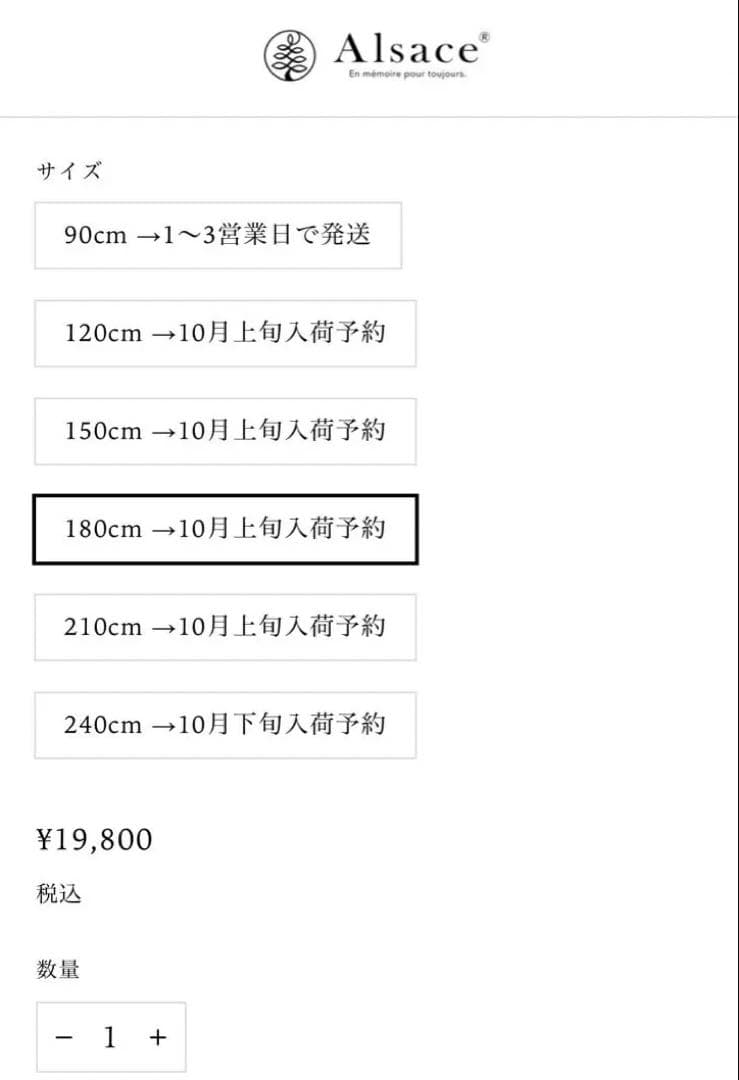Open the Alsace store home page
The height and width of the screenshot is (1080, 739).
pyautogui.click(x=377, y=54)
